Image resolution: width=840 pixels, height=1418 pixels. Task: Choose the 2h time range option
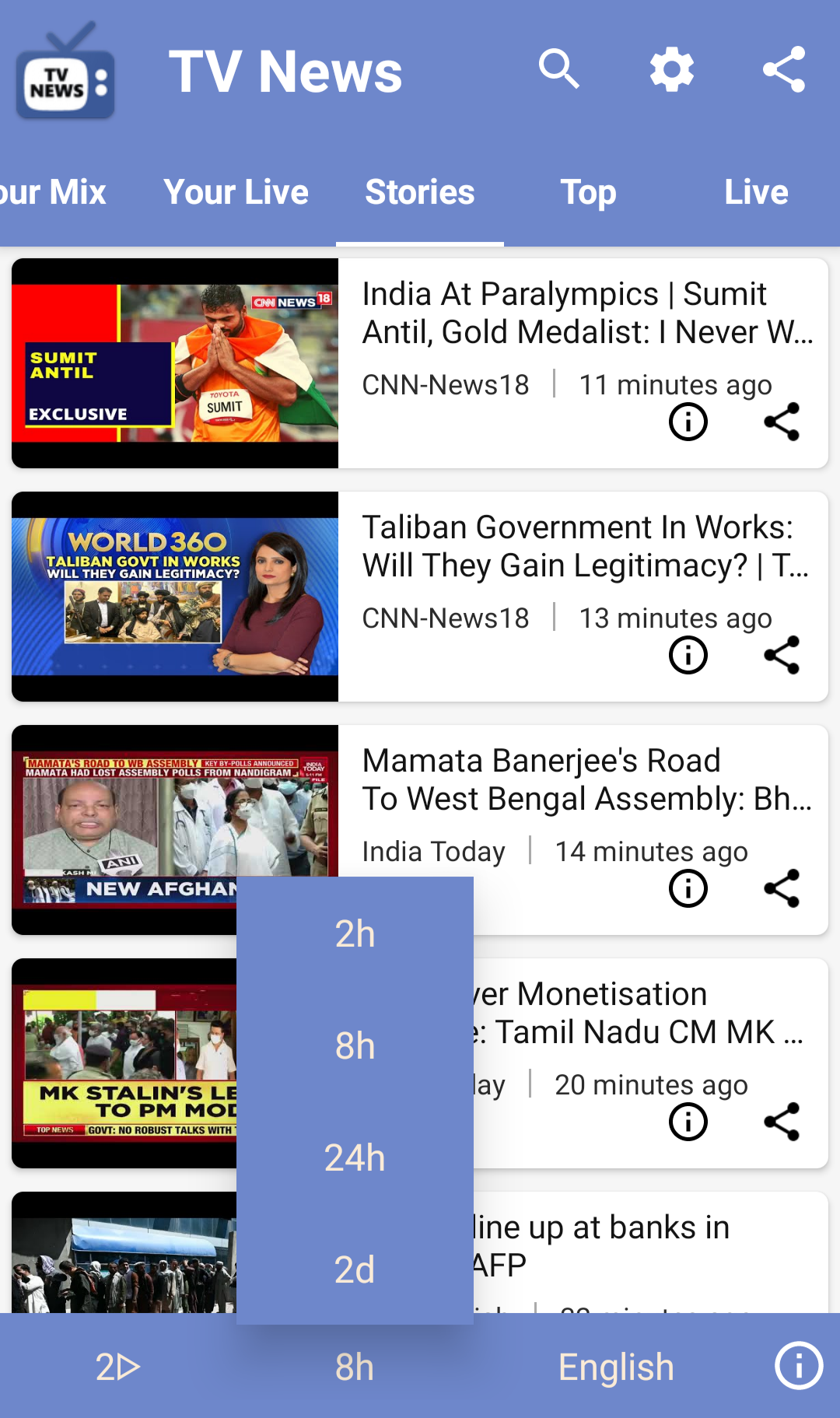click(x=355, y=933)
